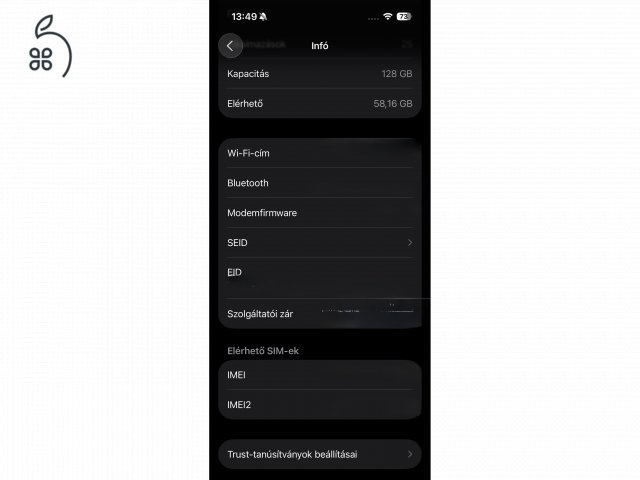Open the SEID row

(319, 243)
